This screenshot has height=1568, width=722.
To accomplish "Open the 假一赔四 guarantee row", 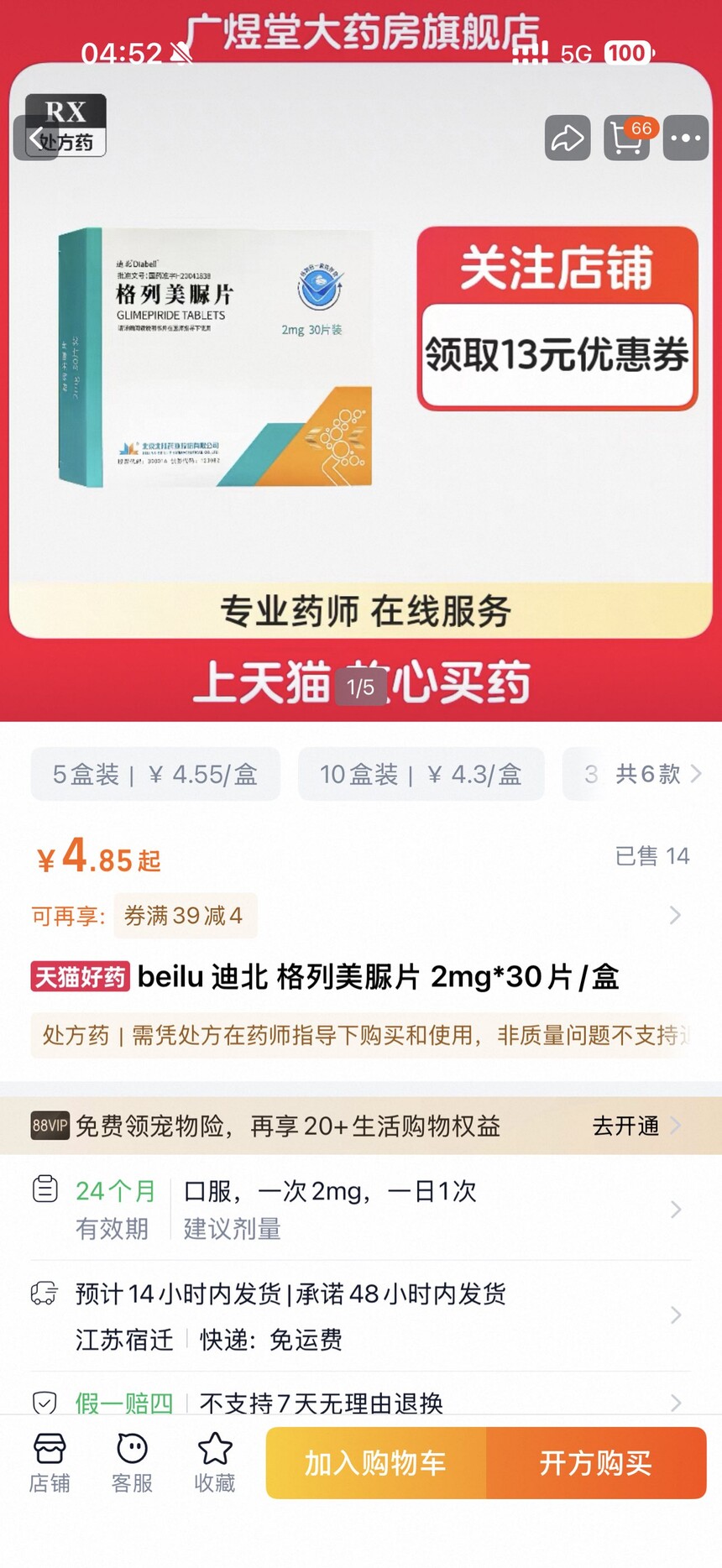I will [x=361, y=1402].
